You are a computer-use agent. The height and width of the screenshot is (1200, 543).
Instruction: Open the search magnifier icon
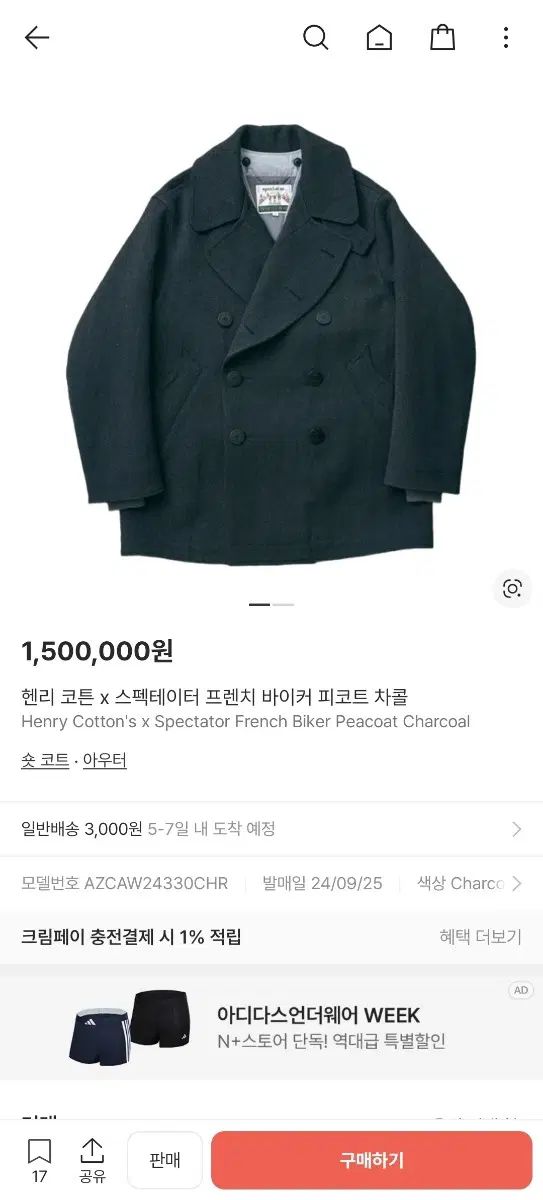point(315,38)
